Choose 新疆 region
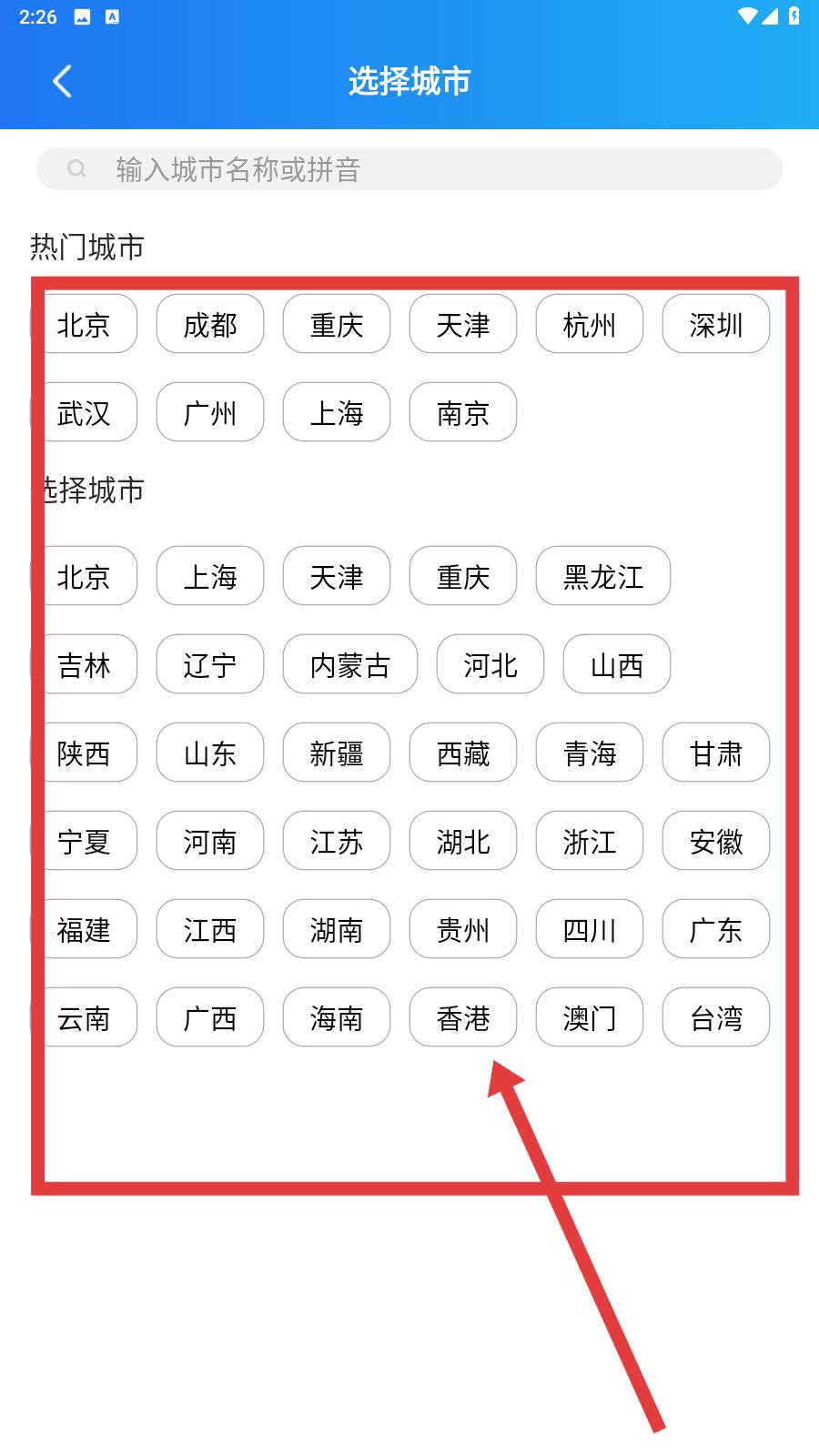 point(337,753)
